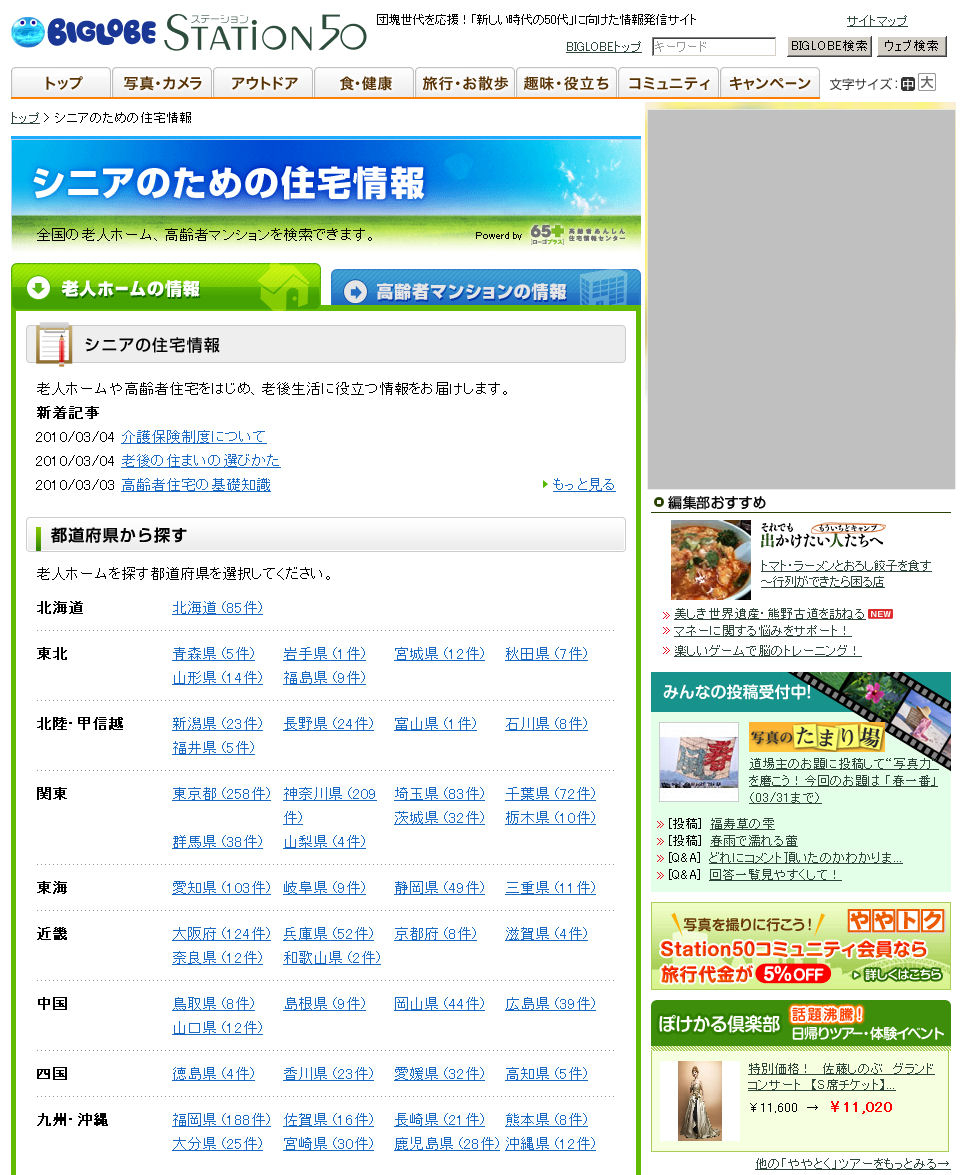The image size is (963, 1175).
Task: Open 大阪府 (124件) nursing homes
Action: tap(221, 934)
